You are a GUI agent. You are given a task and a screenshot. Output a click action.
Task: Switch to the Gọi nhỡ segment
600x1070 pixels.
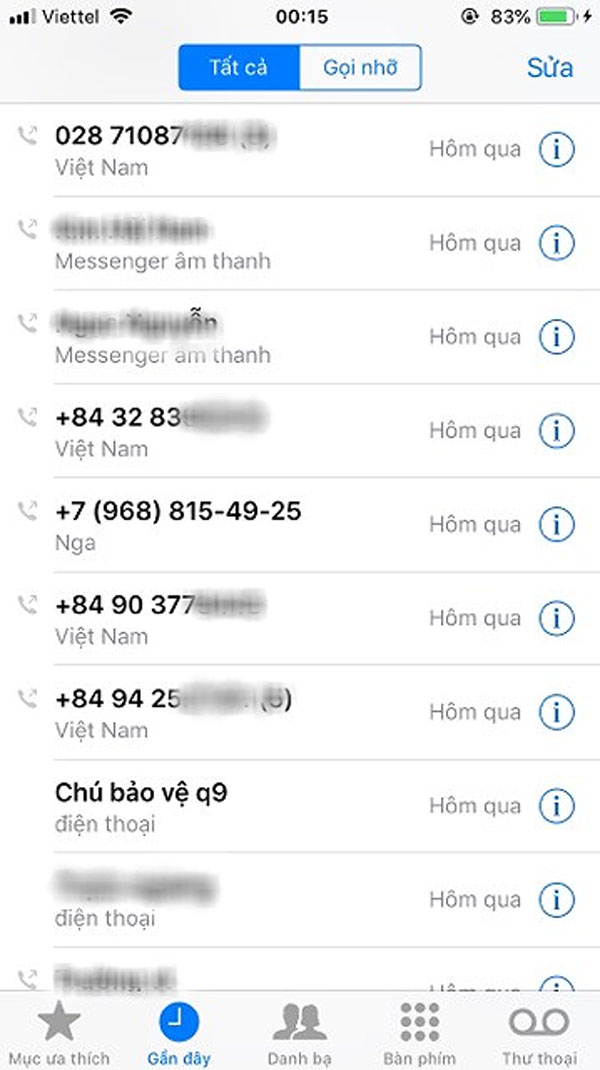[x=360, y=68]
